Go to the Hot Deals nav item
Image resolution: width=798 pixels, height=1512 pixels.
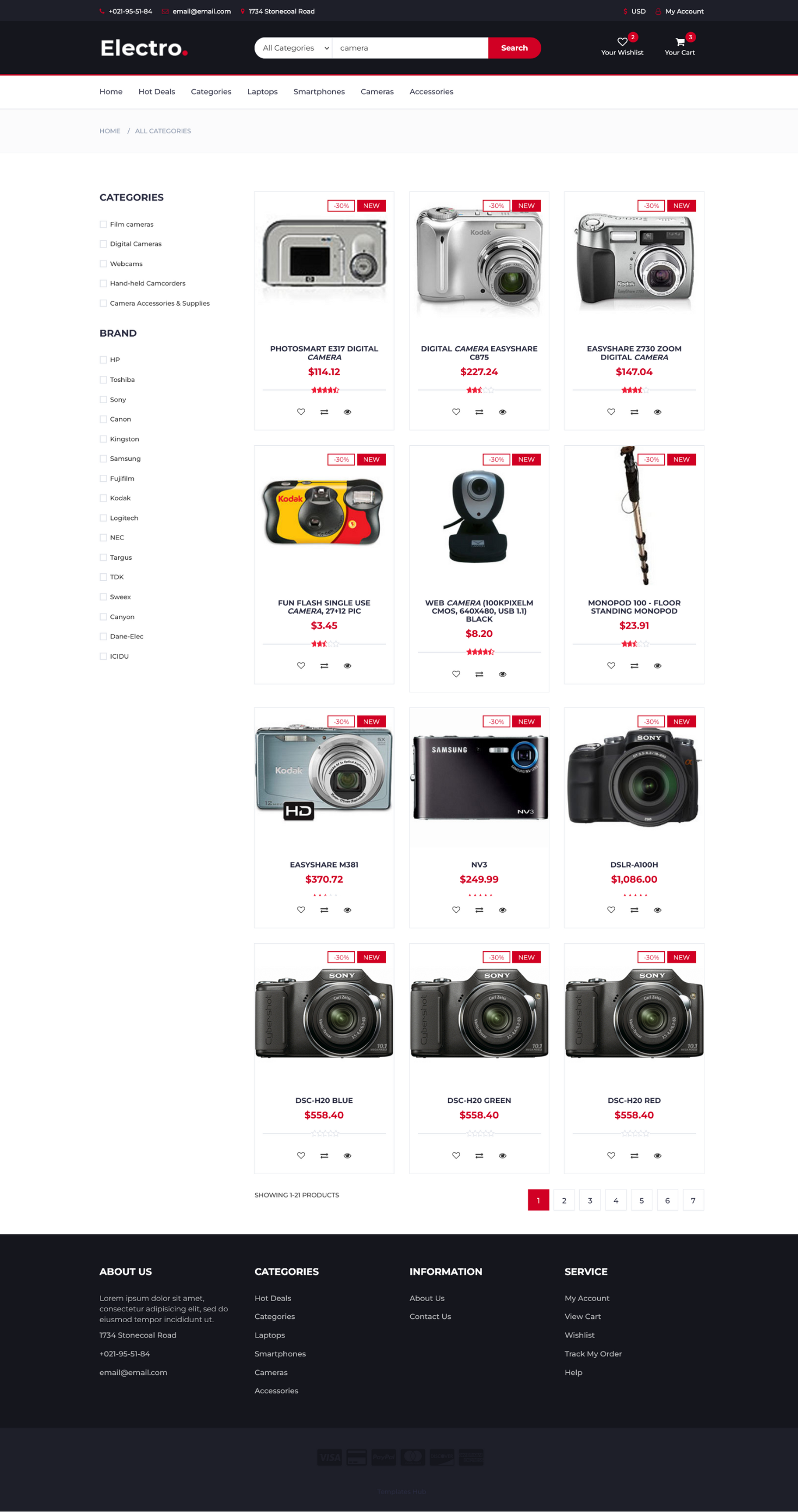[x=157, y=91]
